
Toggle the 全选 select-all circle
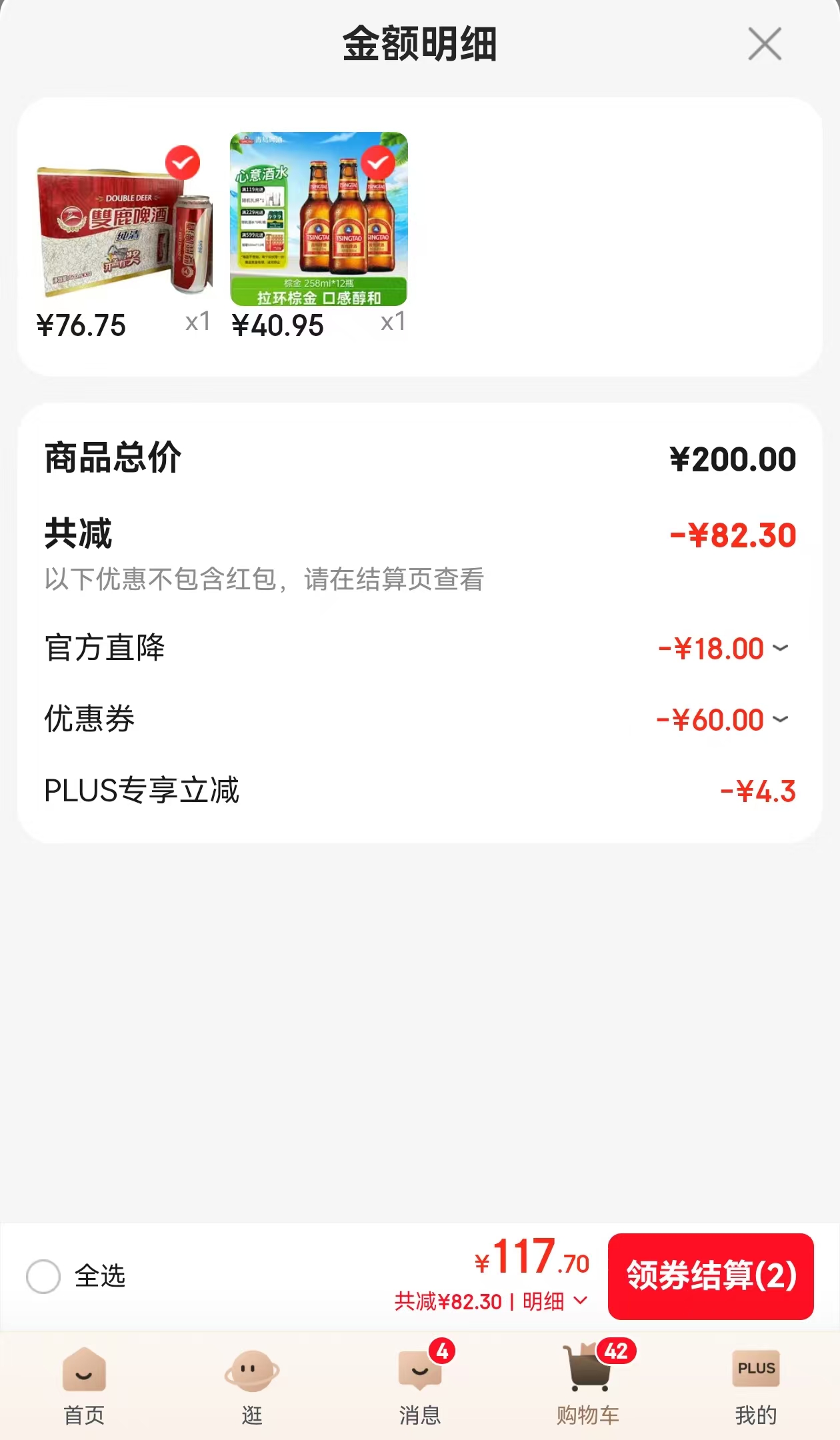tap(43, 1276)
